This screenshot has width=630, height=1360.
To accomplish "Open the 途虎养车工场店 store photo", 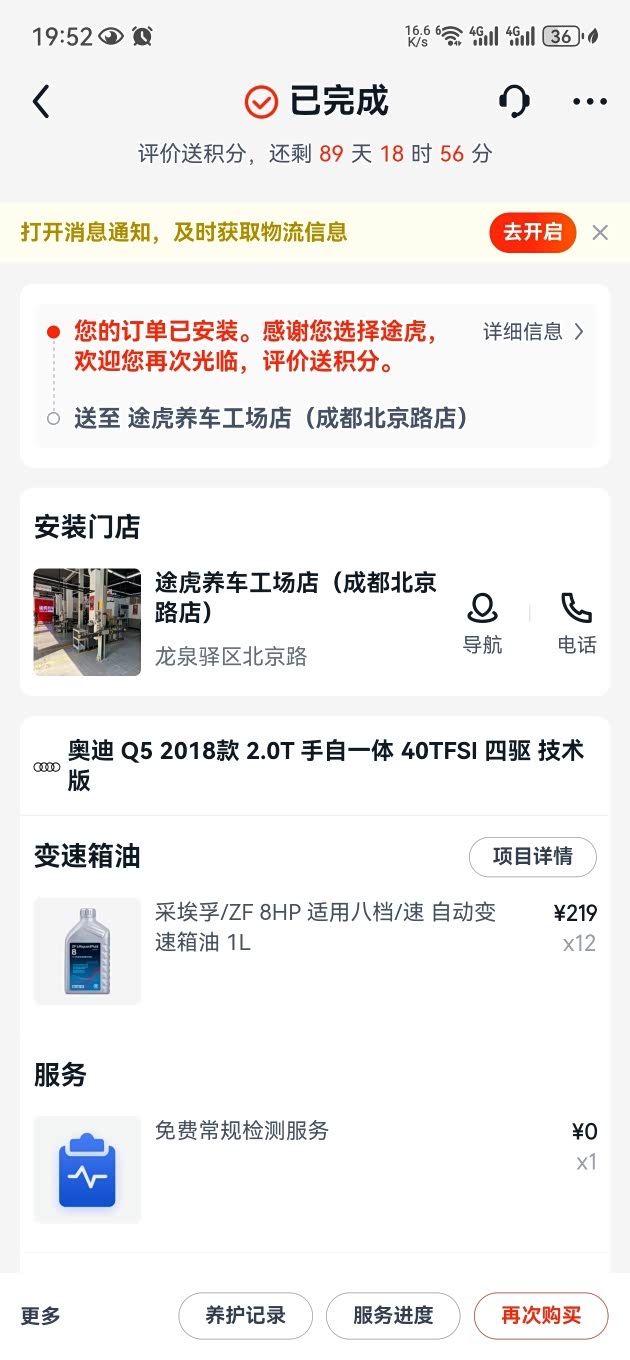I will click(87, 622).
